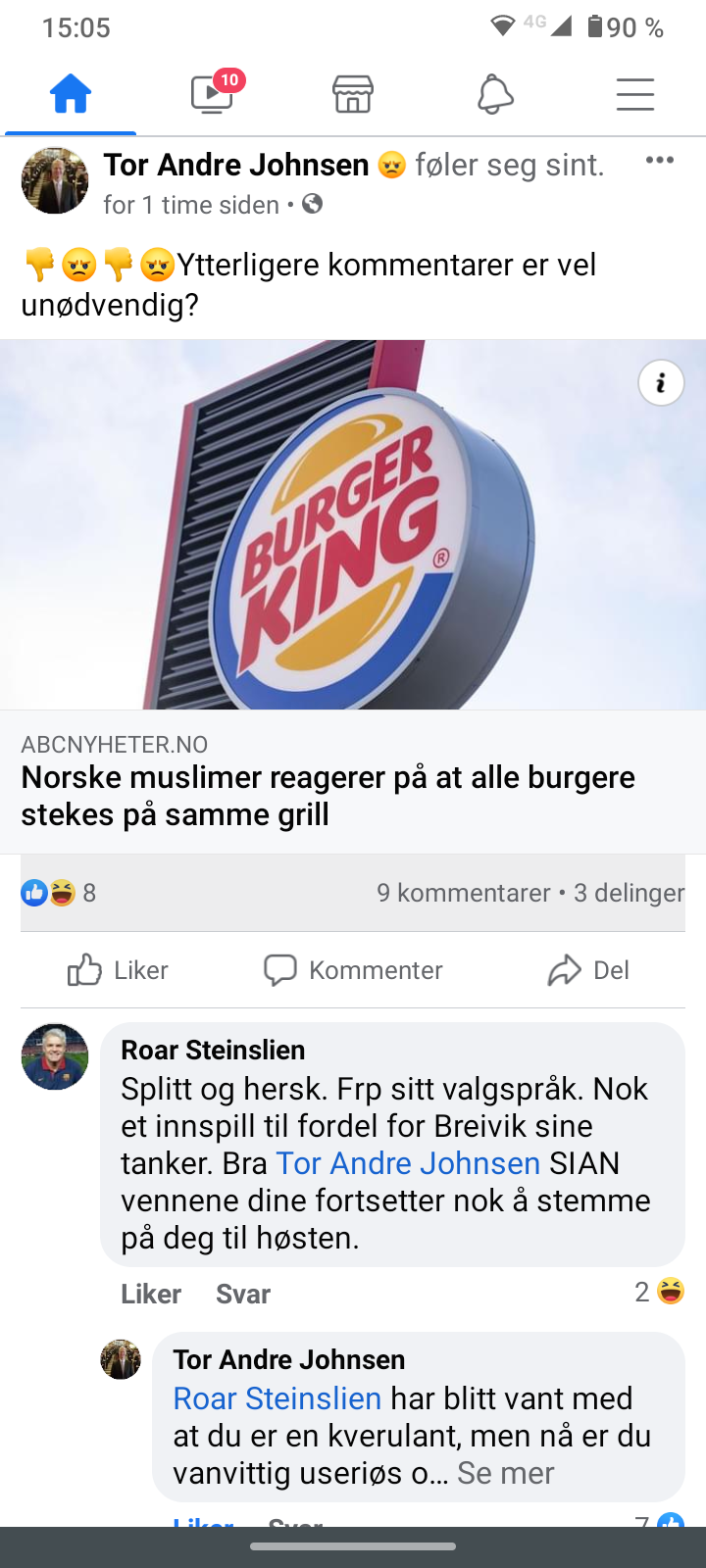Open the tagged Tor Andre Johnsen link in Roar's comment
This screenshot has width=706, height=1568.
click(408, 1163)
